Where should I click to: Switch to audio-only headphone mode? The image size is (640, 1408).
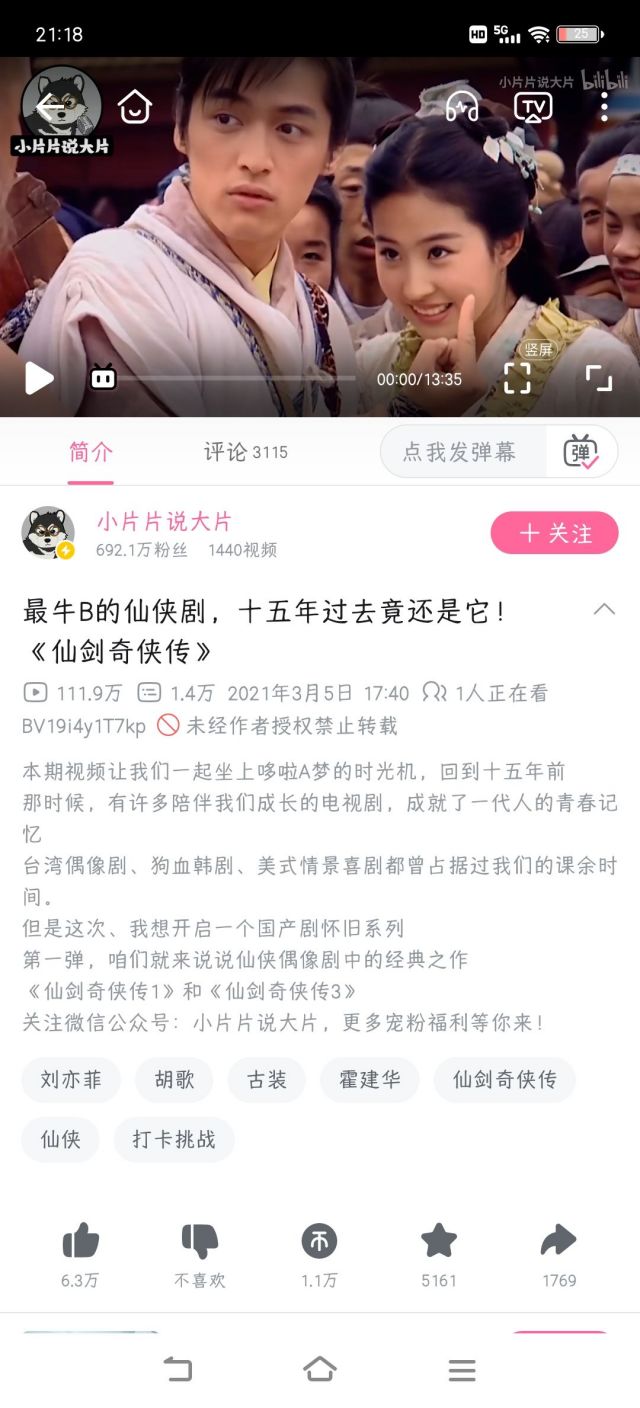point(462,106)
